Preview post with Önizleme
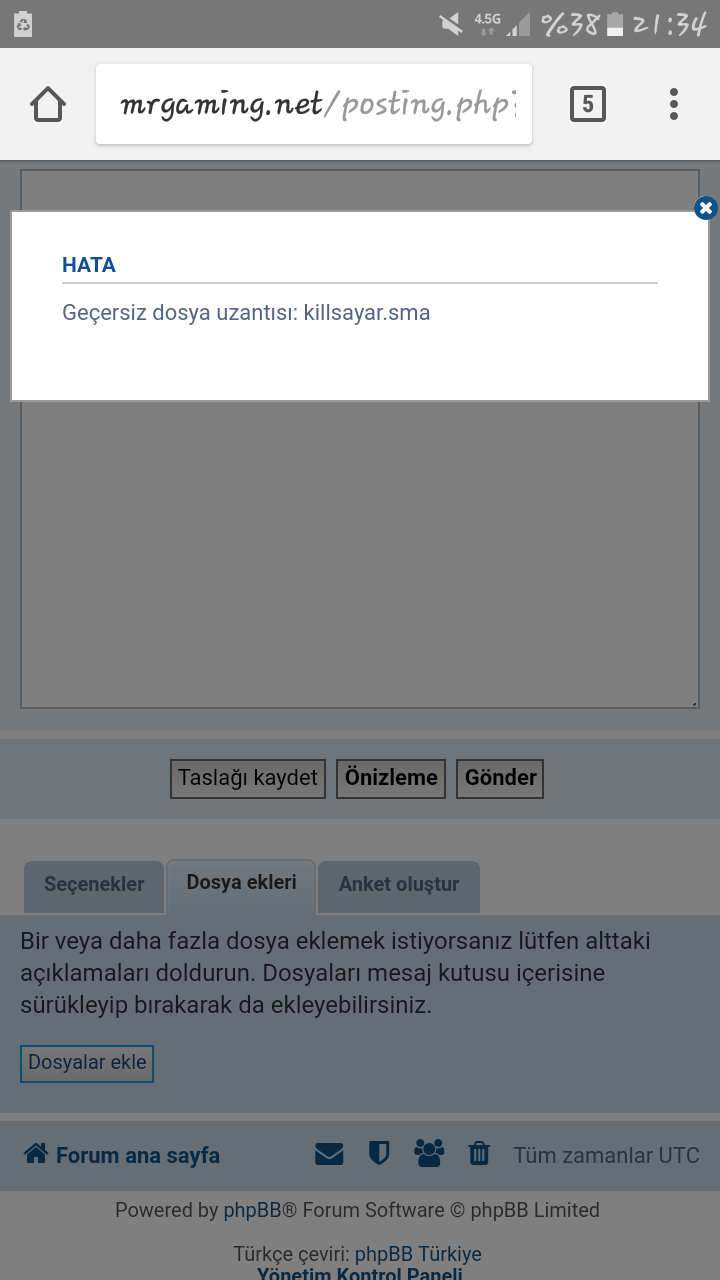The width and height of the screenshot is (720, 1280). click(392, 778)
